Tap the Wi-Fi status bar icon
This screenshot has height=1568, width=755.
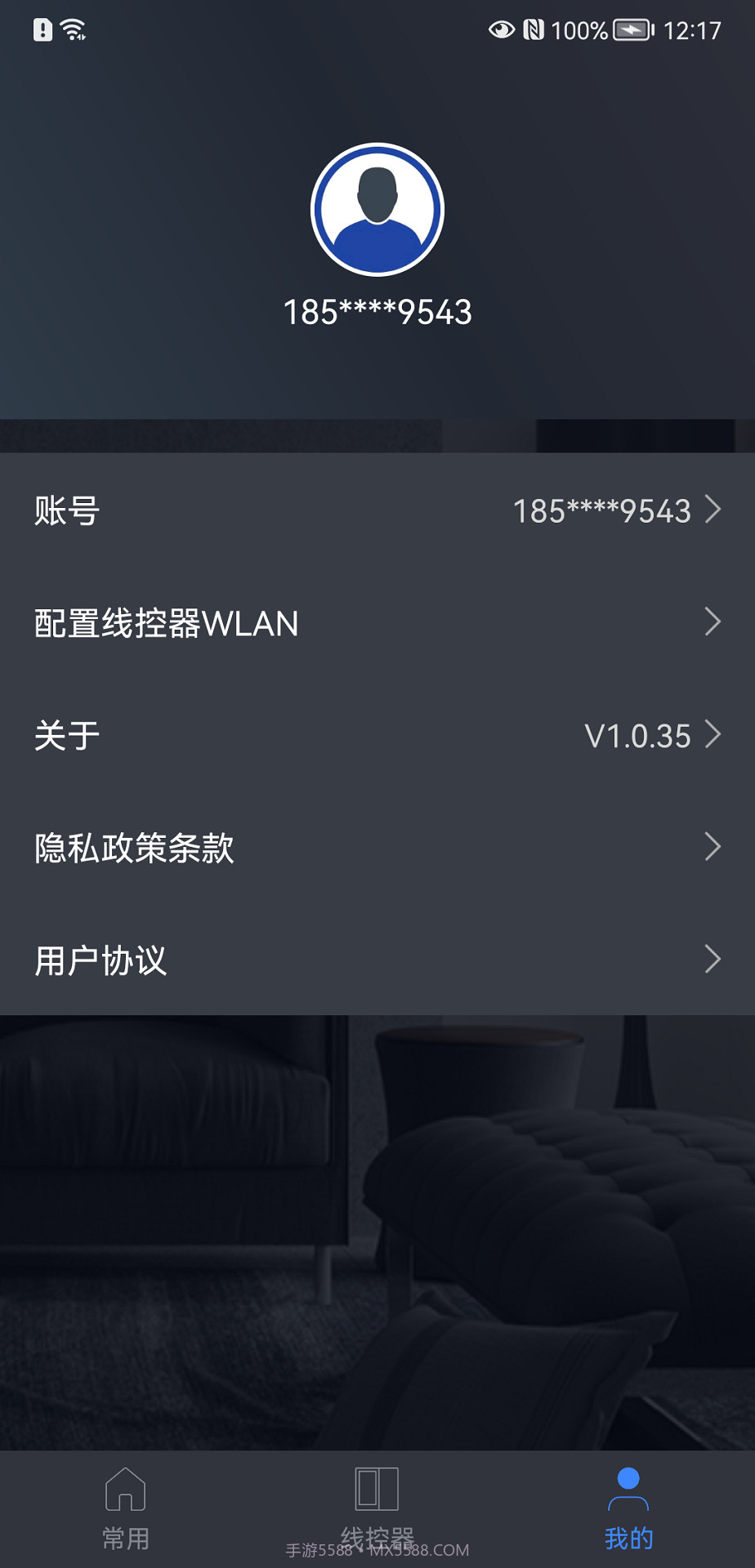click(x=72, y=29)
